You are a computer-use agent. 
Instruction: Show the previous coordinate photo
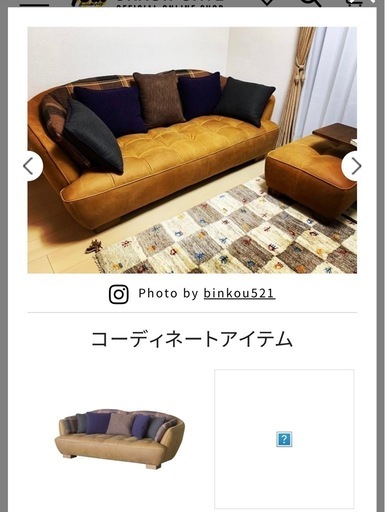click(30, 166)
